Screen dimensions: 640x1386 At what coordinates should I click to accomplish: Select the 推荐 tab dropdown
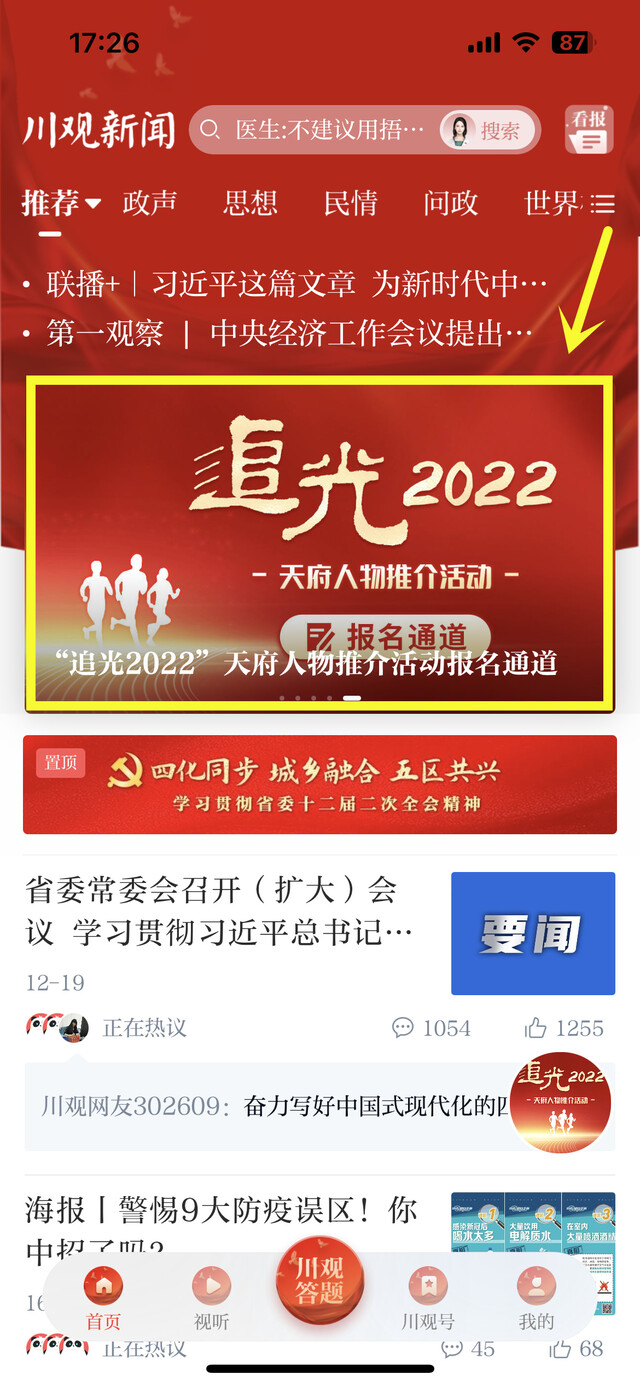point(60,203)
